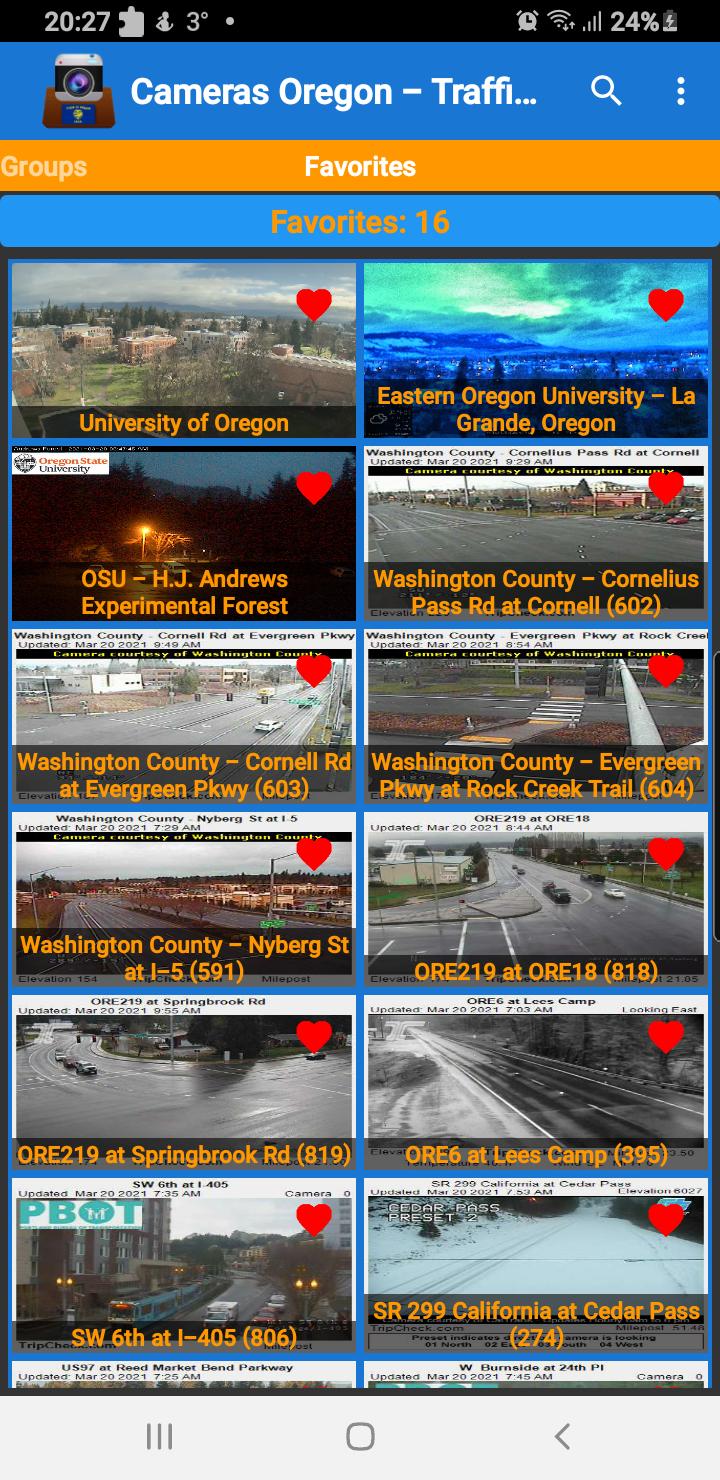This screenshot has width=720, height=1480.
Task: Open the three-dot overflow menu
Action: [x=680, y=91]
